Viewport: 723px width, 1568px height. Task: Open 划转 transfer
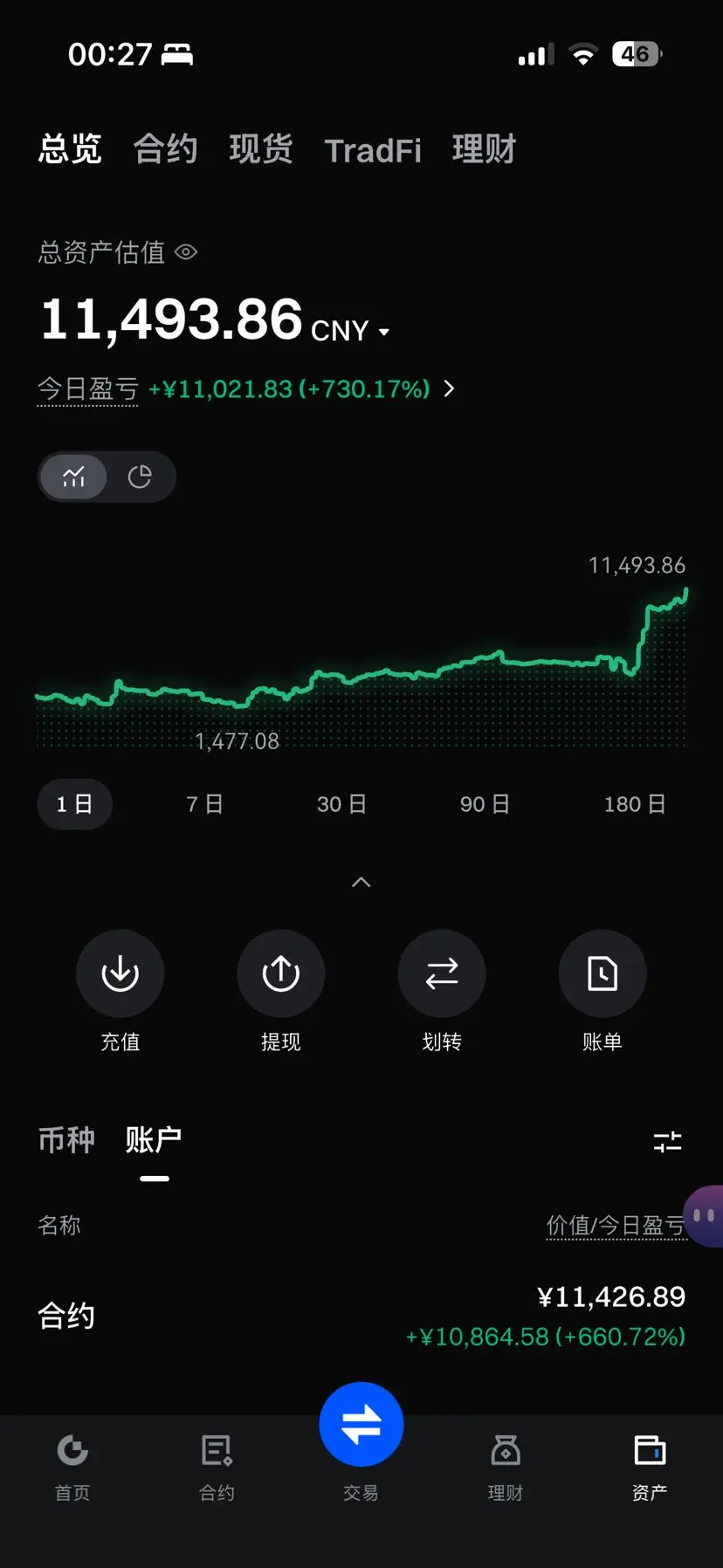[x=442, y=973]
